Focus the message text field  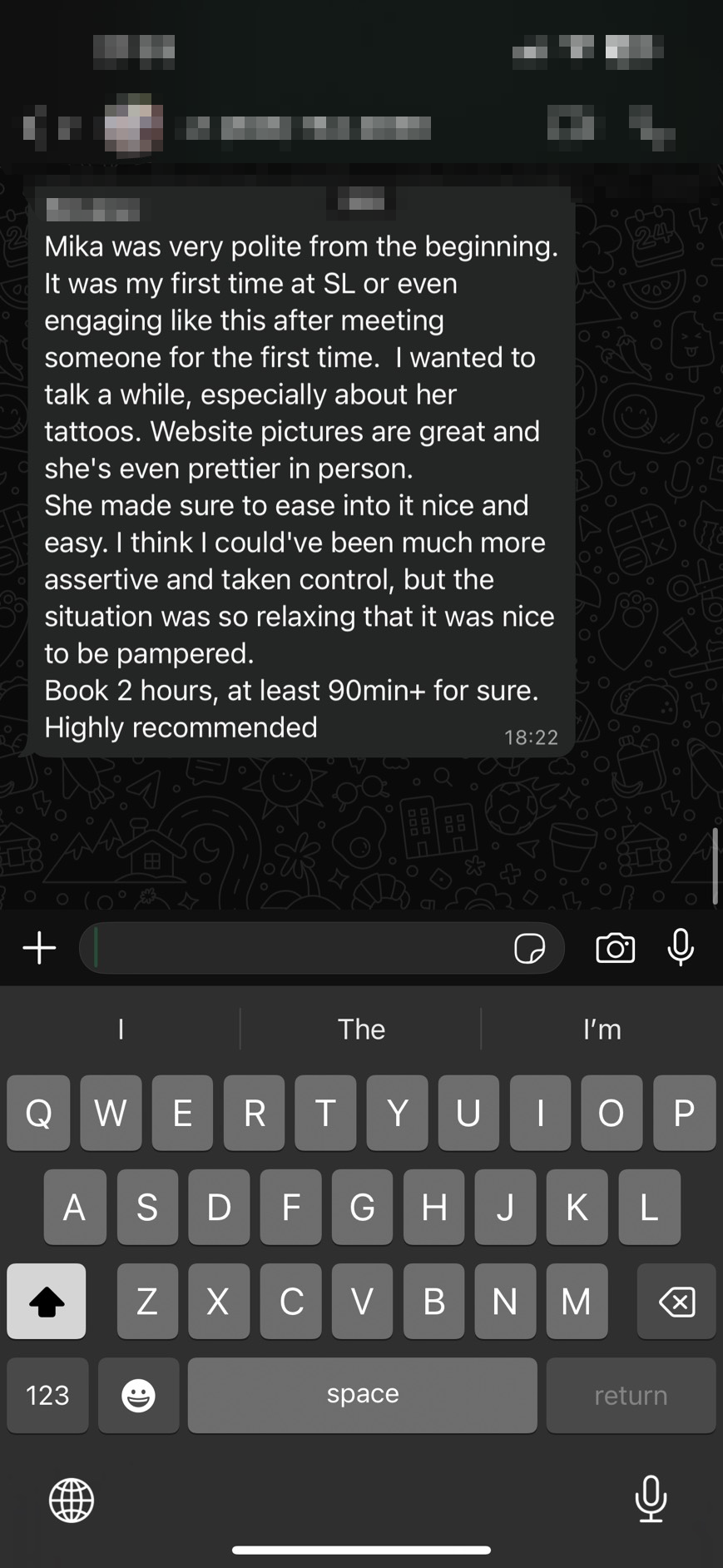click(x=300, y=948)
